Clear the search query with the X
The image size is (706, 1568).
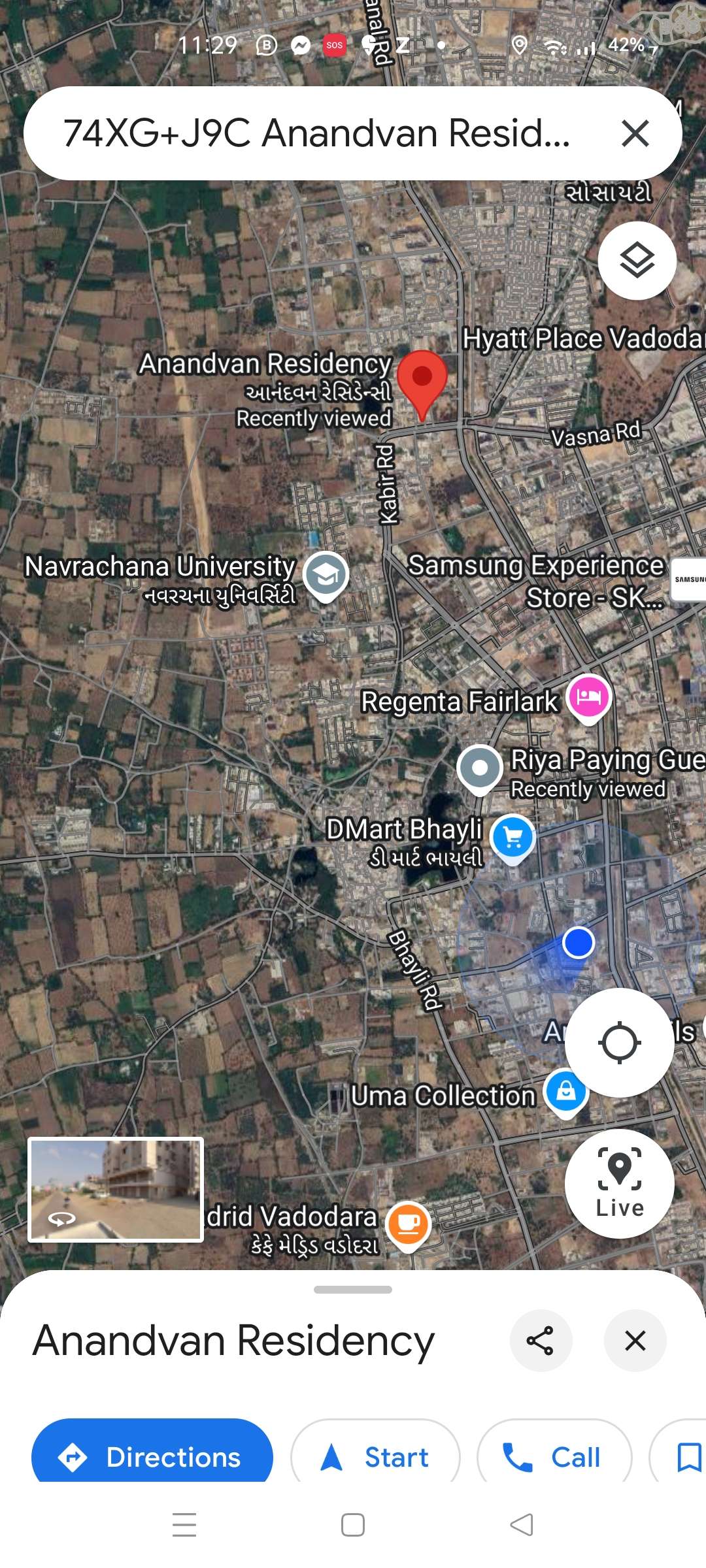coord(635,133)
